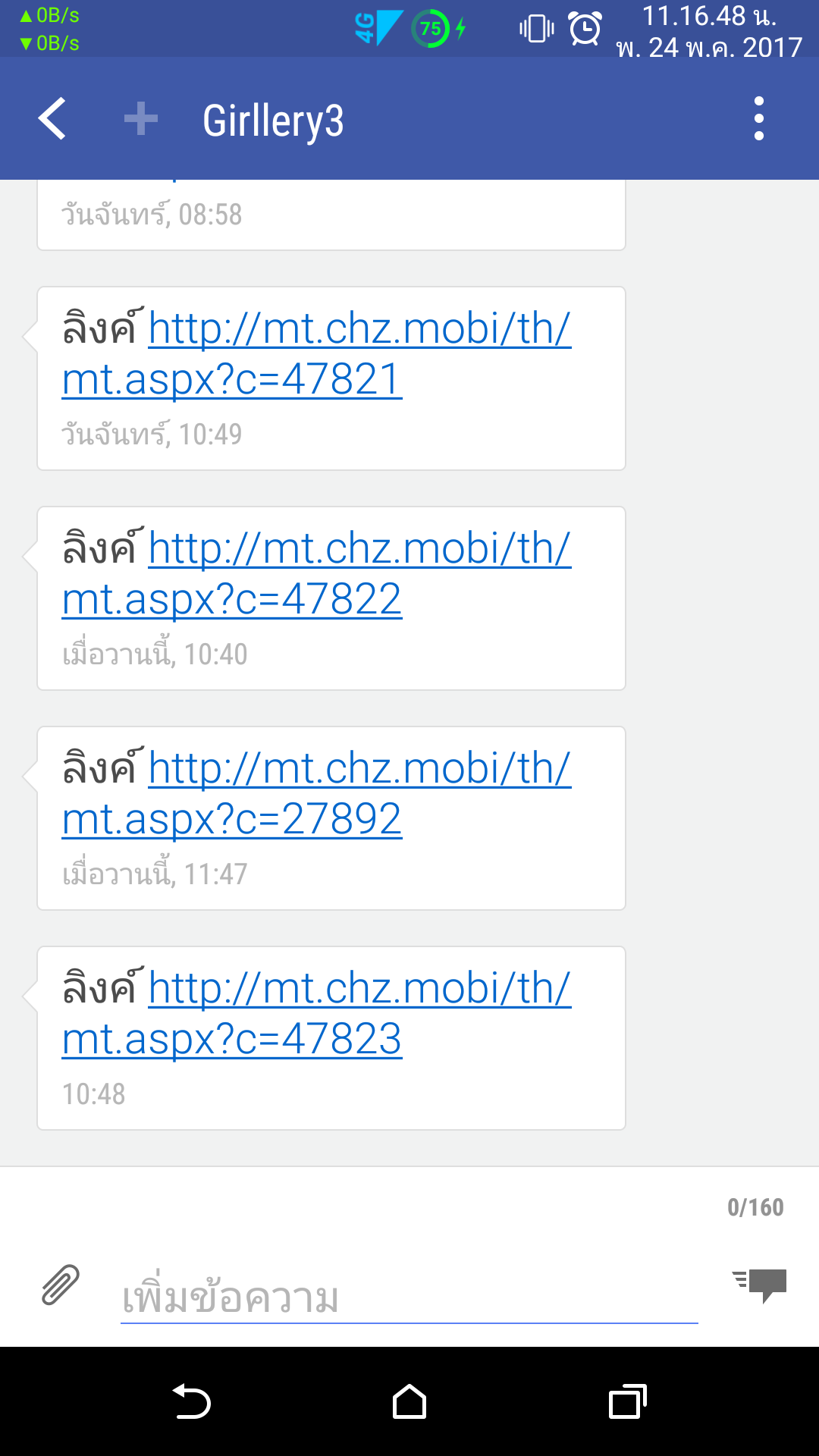The width and height of the screenshot is (819, 1456).
Task: Send the message with the speech bubble icon
Action: pos(760,1285)
